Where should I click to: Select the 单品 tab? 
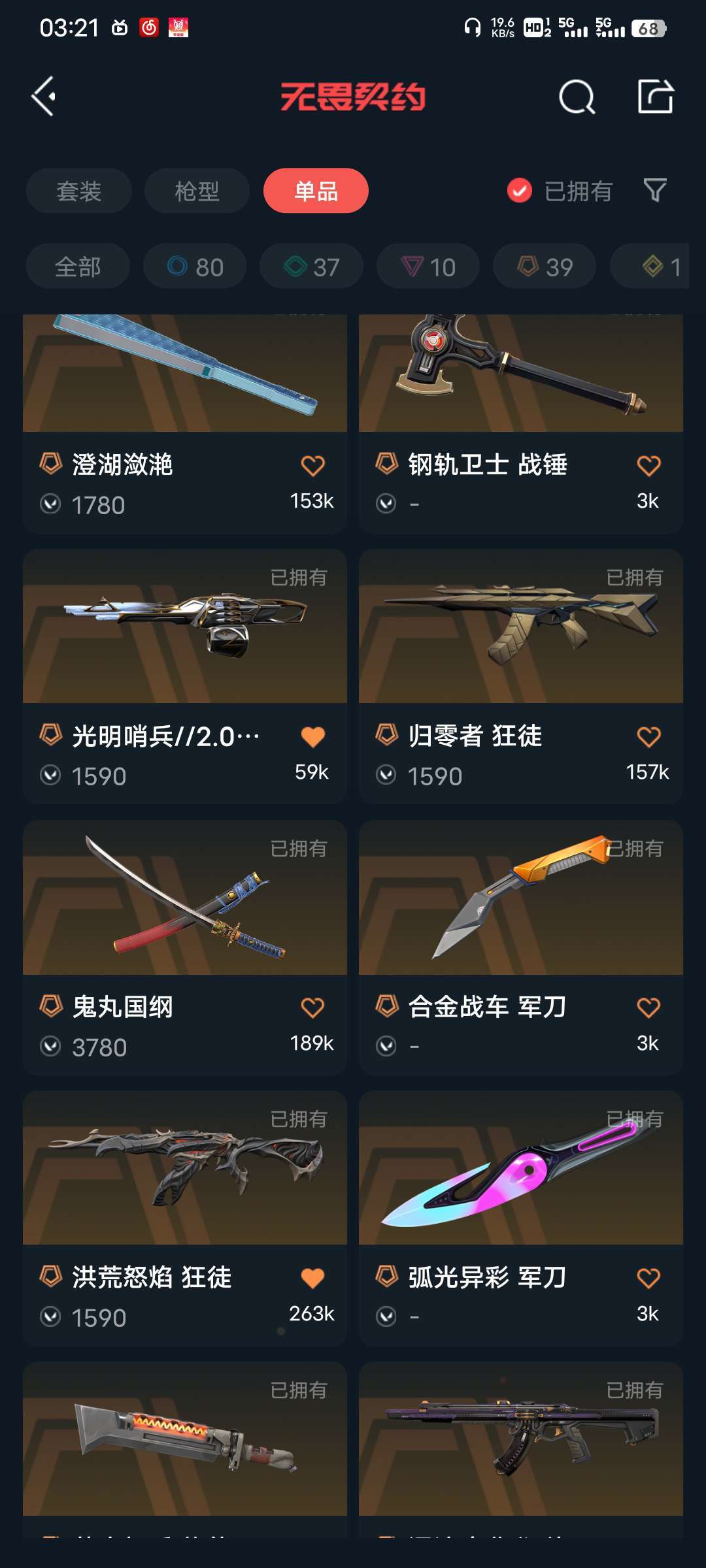316,191
